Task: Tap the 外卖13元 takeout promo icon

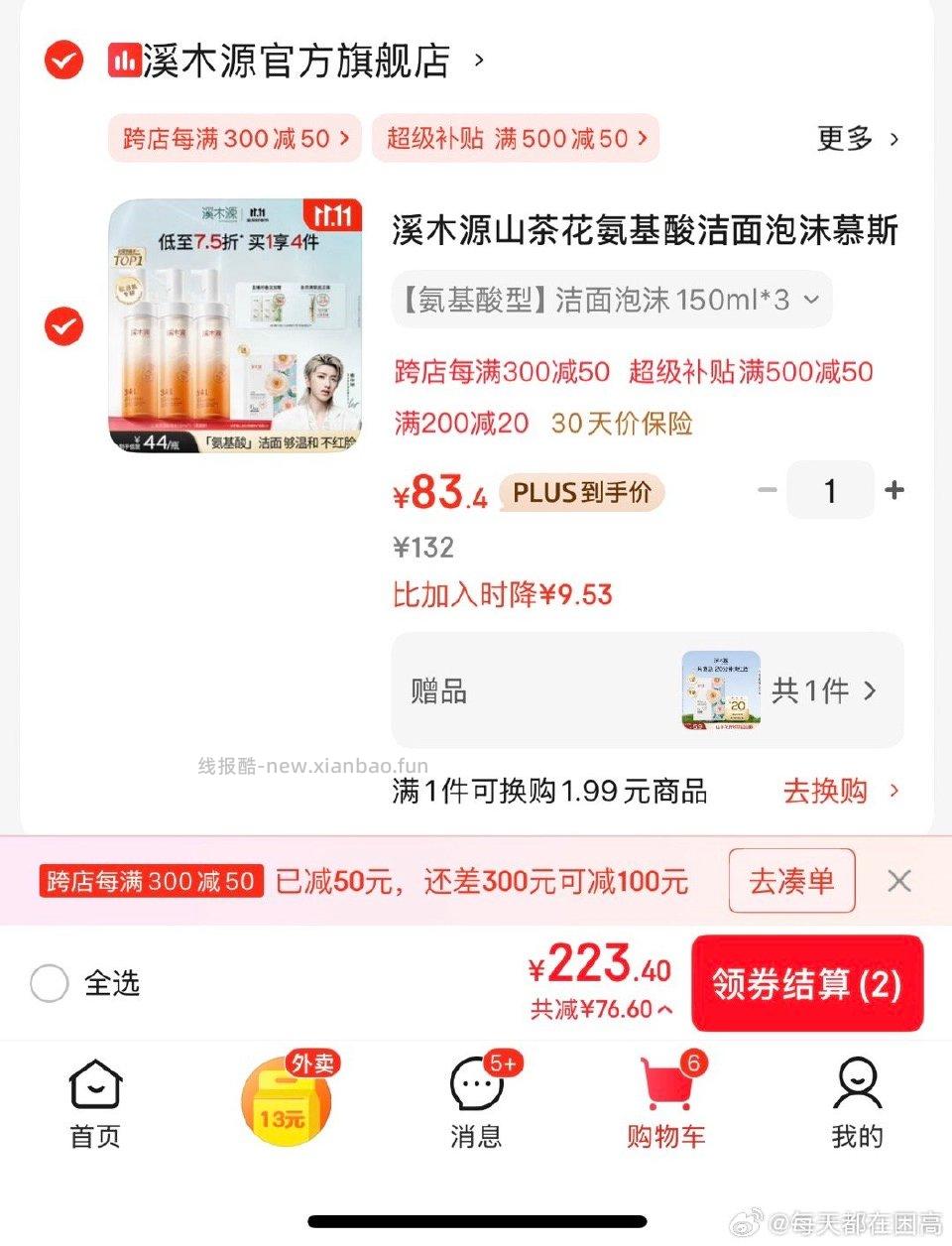Action: tap(286, 1096)
